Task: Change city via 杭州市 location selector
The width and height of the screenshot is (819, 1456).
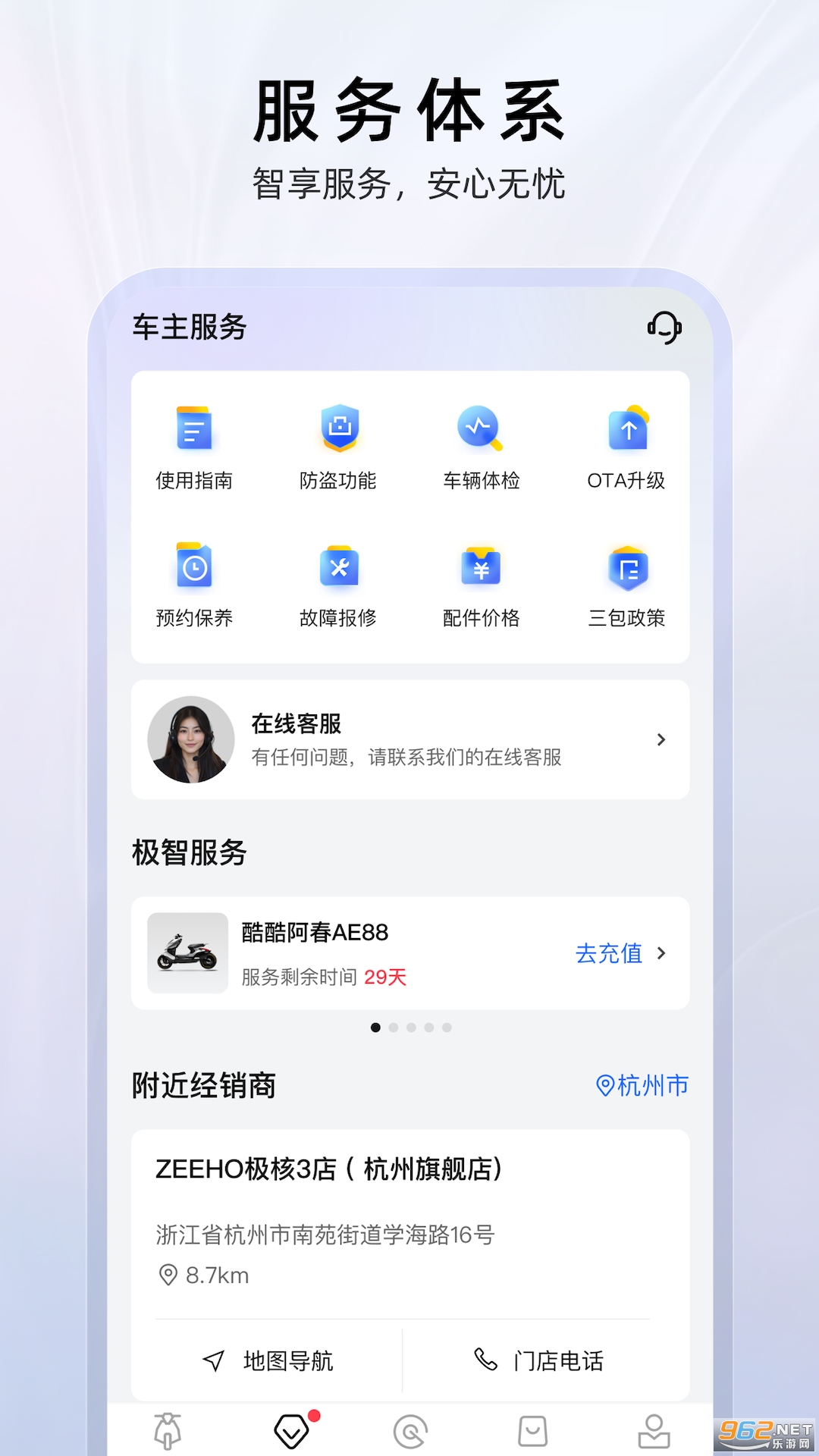Action: coord(642,1084)
